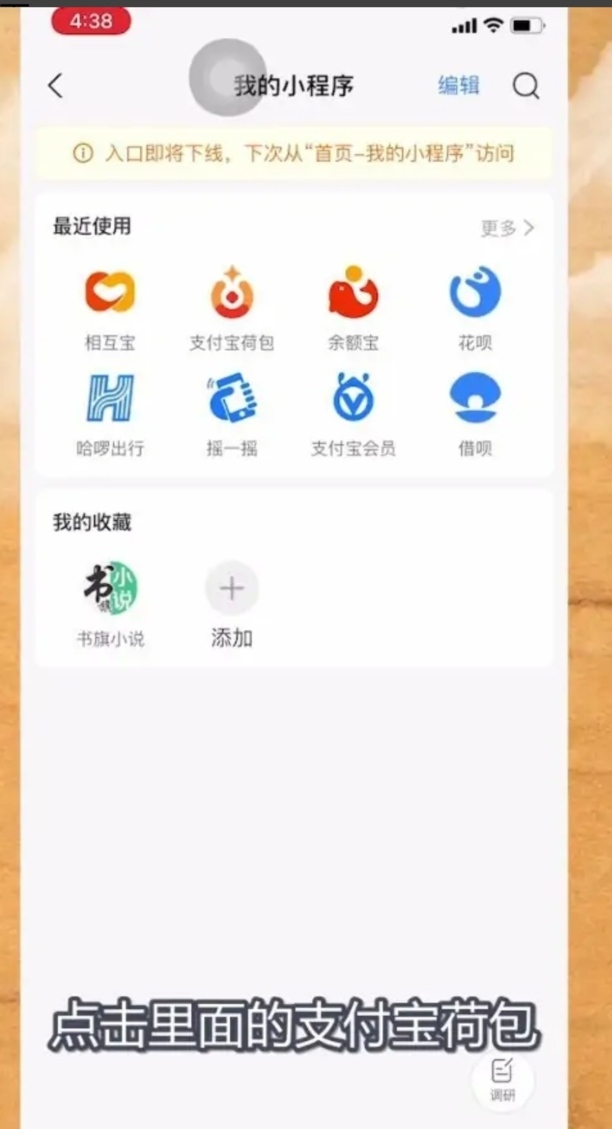Screen dimensions: 612x1129
Task: Open the search magnifier icon
Action: (x=526, y=86)
